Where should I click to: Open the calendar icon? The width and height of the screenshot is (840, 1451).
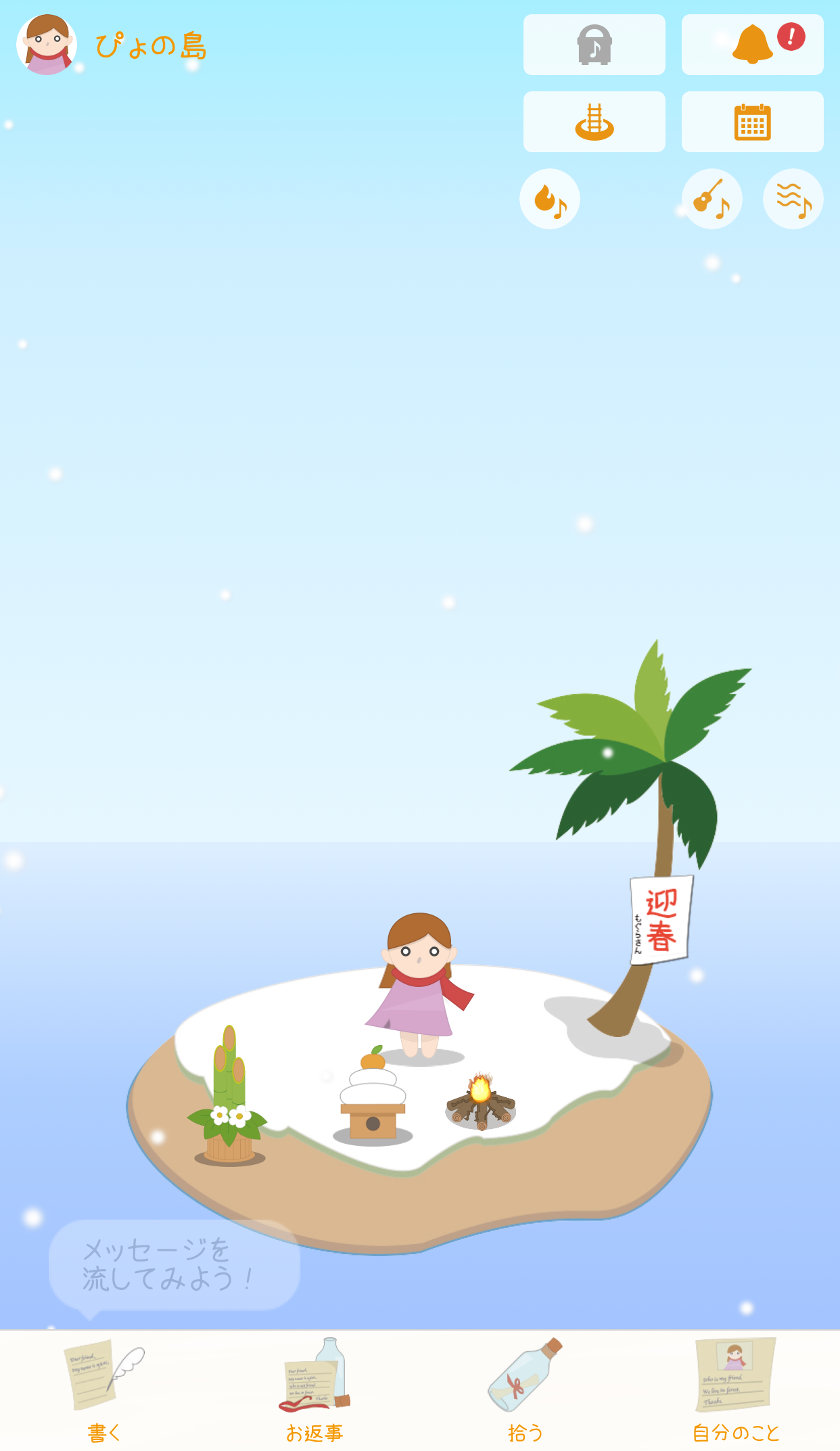coord(752,122)
